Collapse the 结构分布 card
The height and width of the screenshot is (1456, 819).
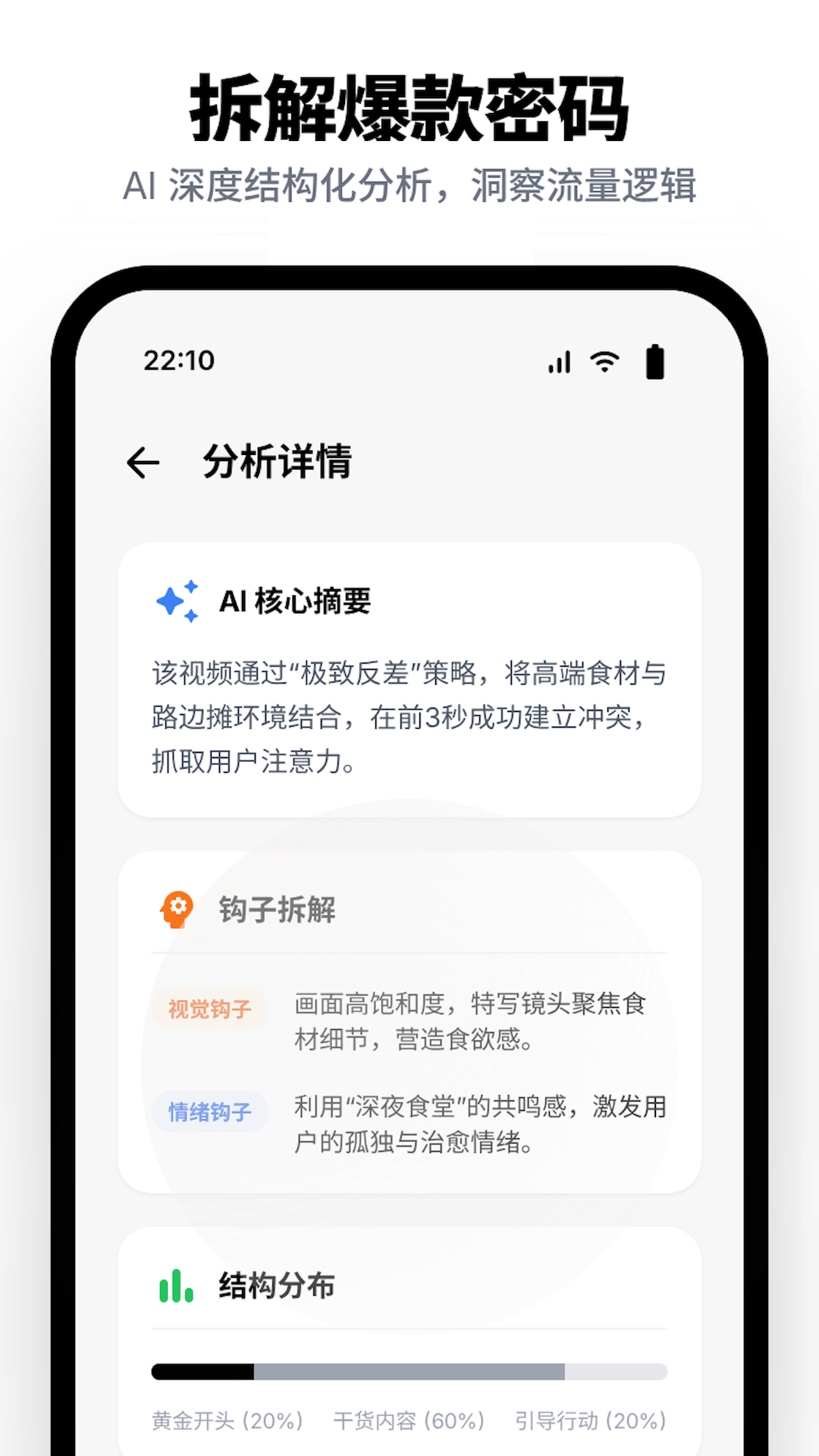409,1285
